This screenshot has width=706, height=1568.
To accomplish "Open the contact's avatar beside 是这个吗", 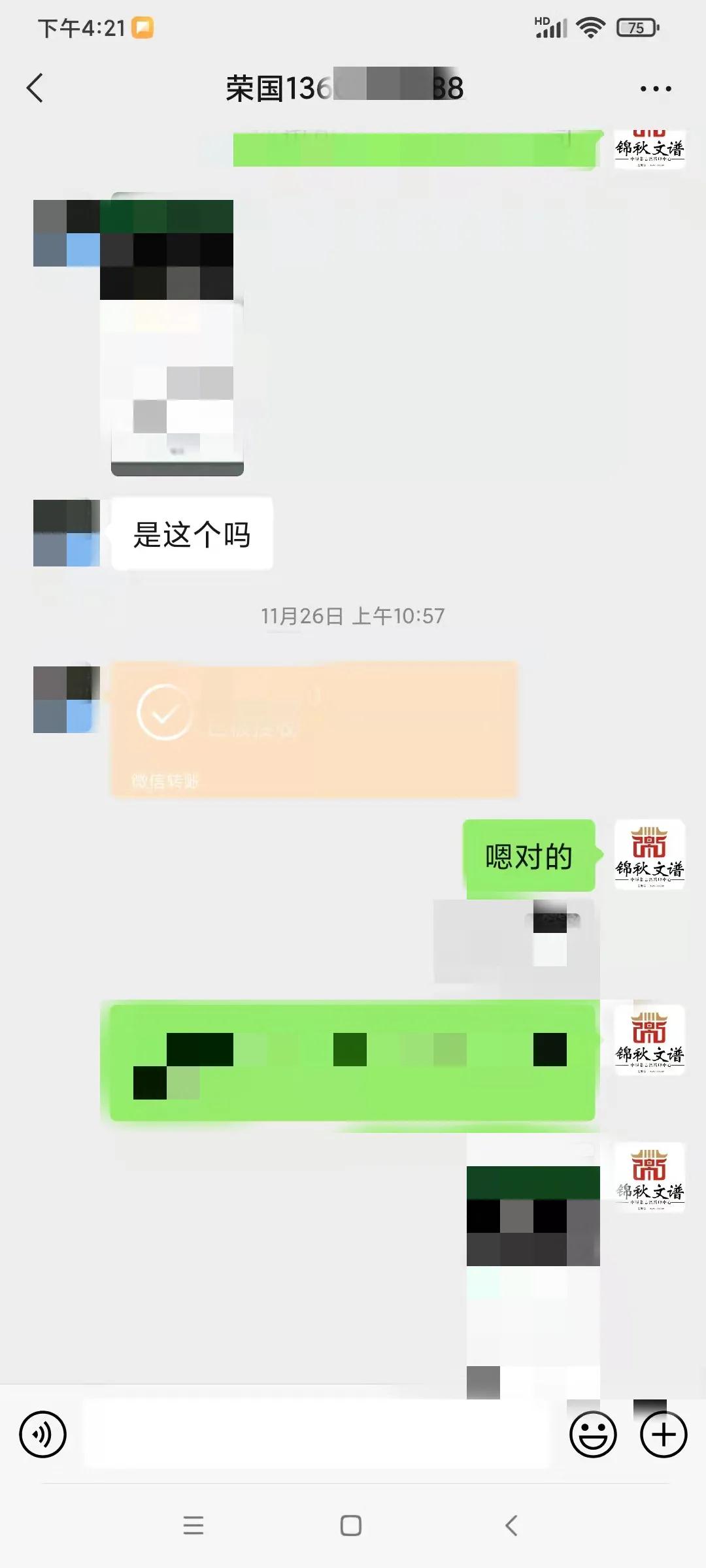I will tap(66, 533).
